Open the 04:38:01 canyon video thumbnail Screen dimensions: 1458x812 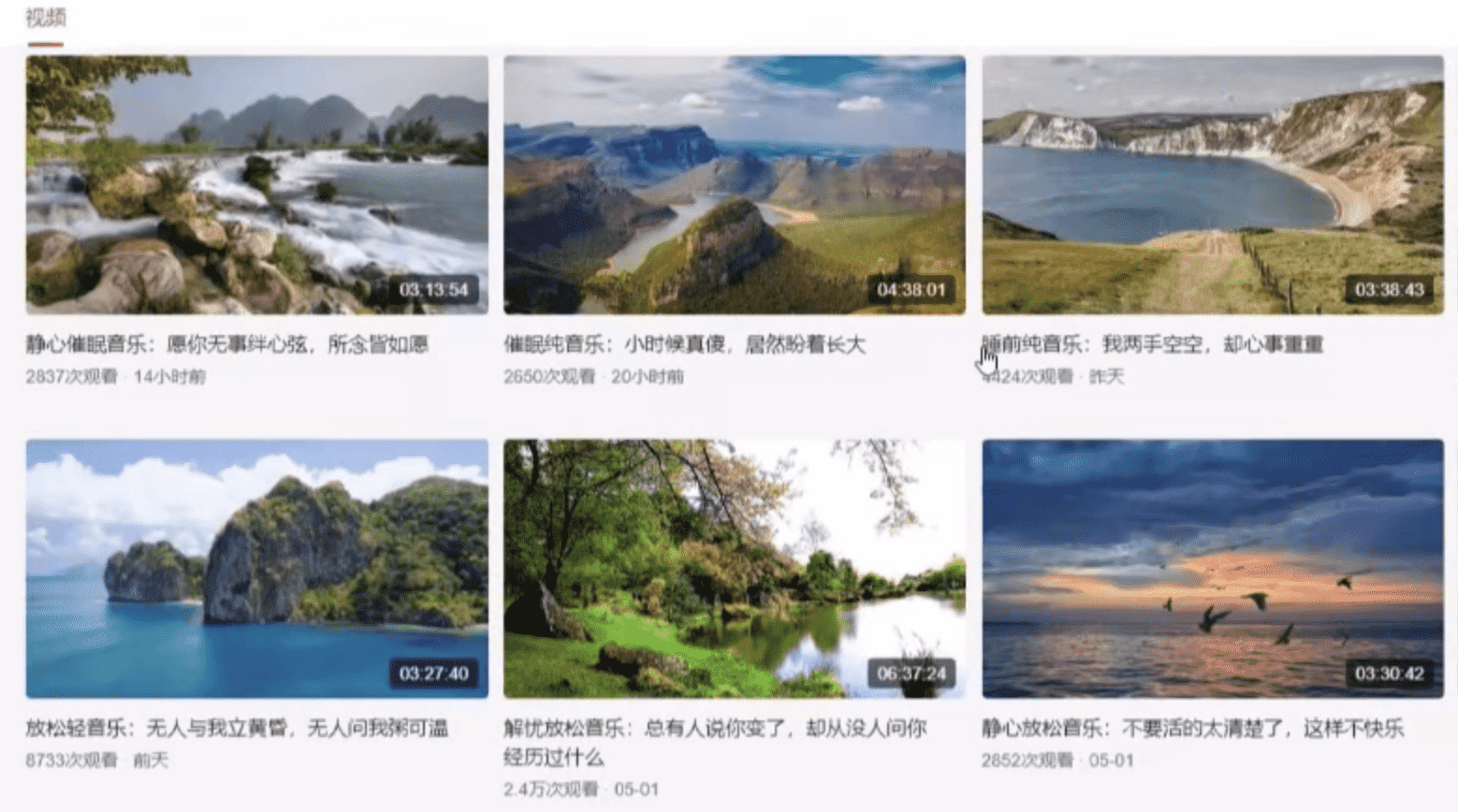tap(734, 184)
